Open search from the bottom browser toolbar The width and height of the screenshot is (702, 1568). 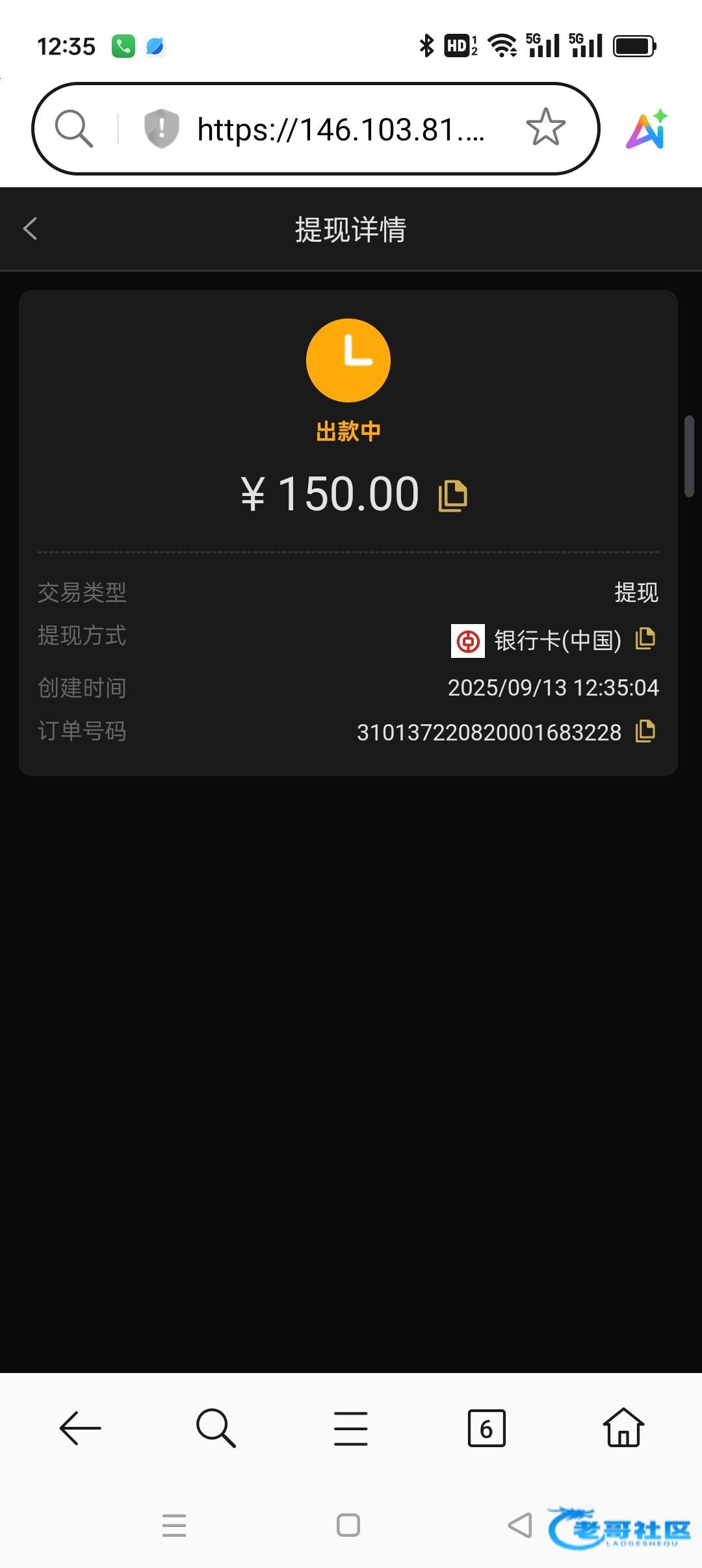[216, 1428]
